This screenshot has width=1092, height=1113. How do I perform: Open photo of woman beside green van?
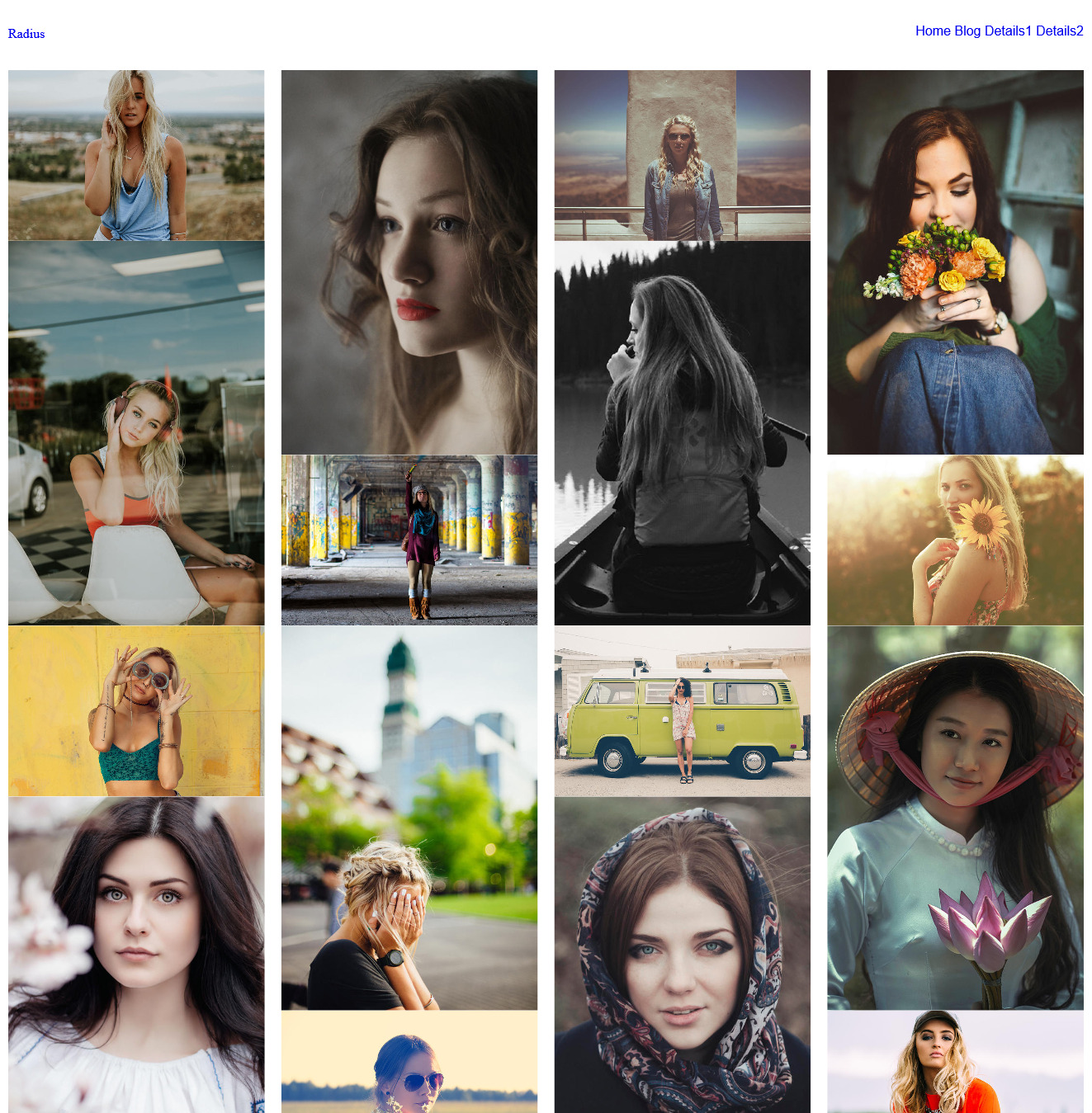tap(682, 710)
